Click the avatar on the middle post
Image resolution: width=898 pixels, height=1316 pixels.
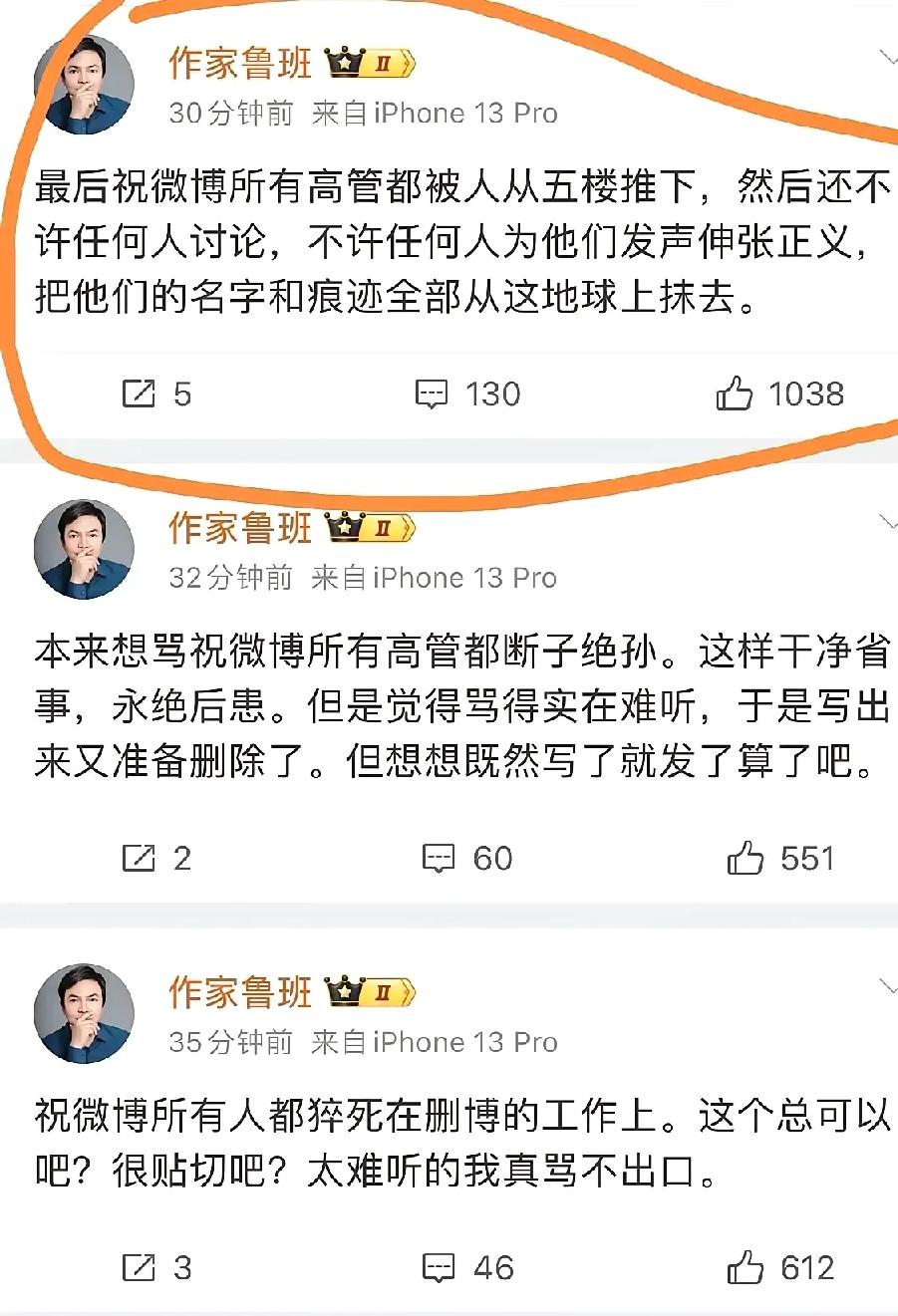[x=85, y=548]
